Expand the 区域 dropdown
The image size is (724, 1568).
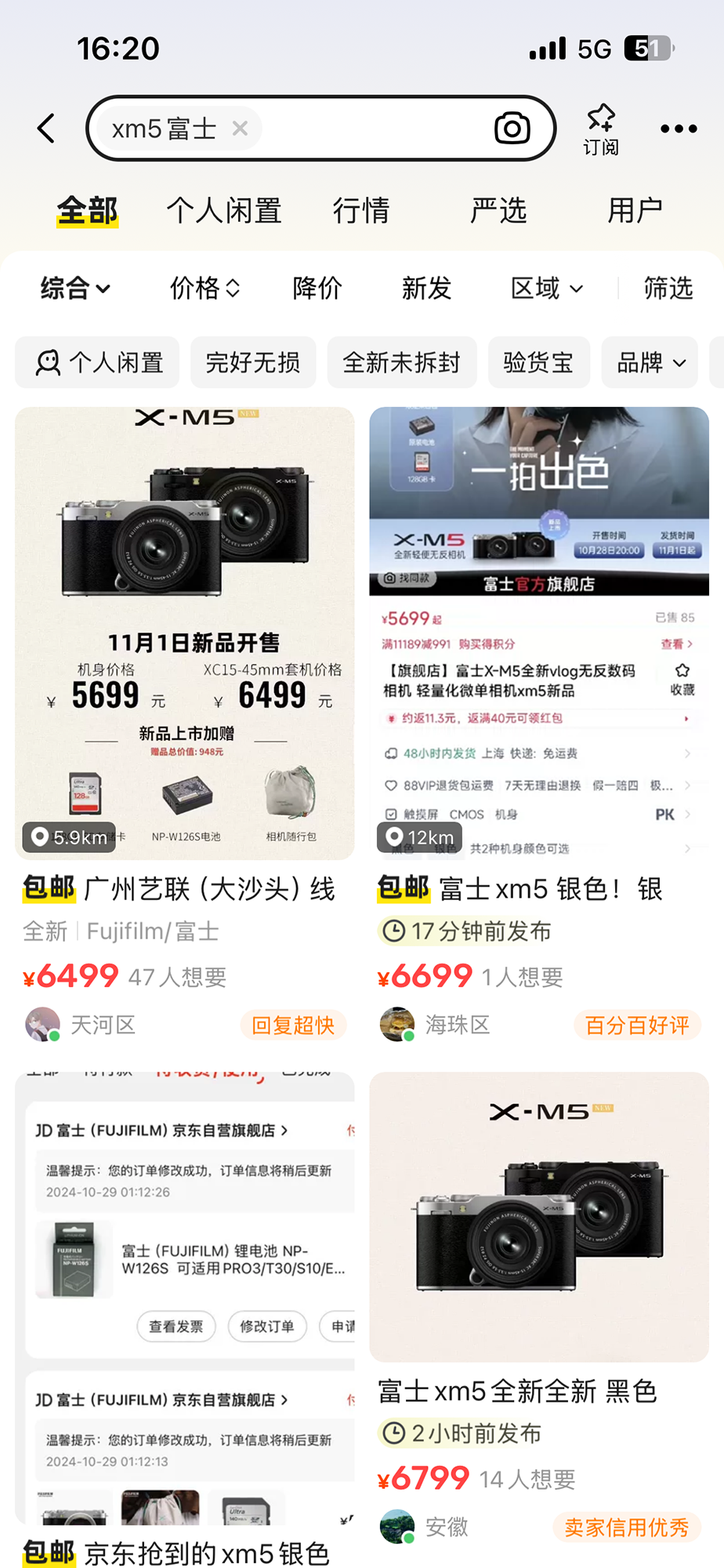point(547,289)
